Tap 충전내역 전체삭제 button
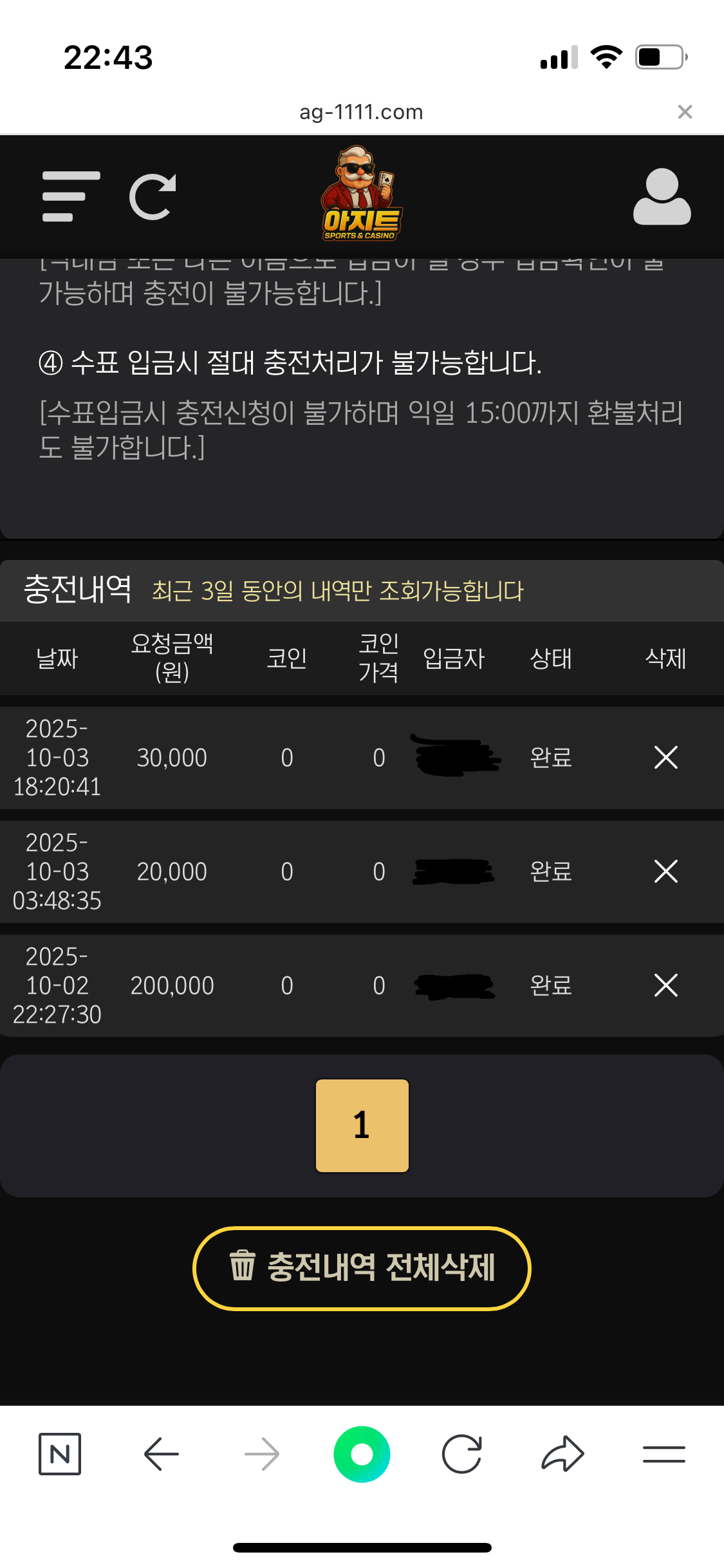 362,1268
